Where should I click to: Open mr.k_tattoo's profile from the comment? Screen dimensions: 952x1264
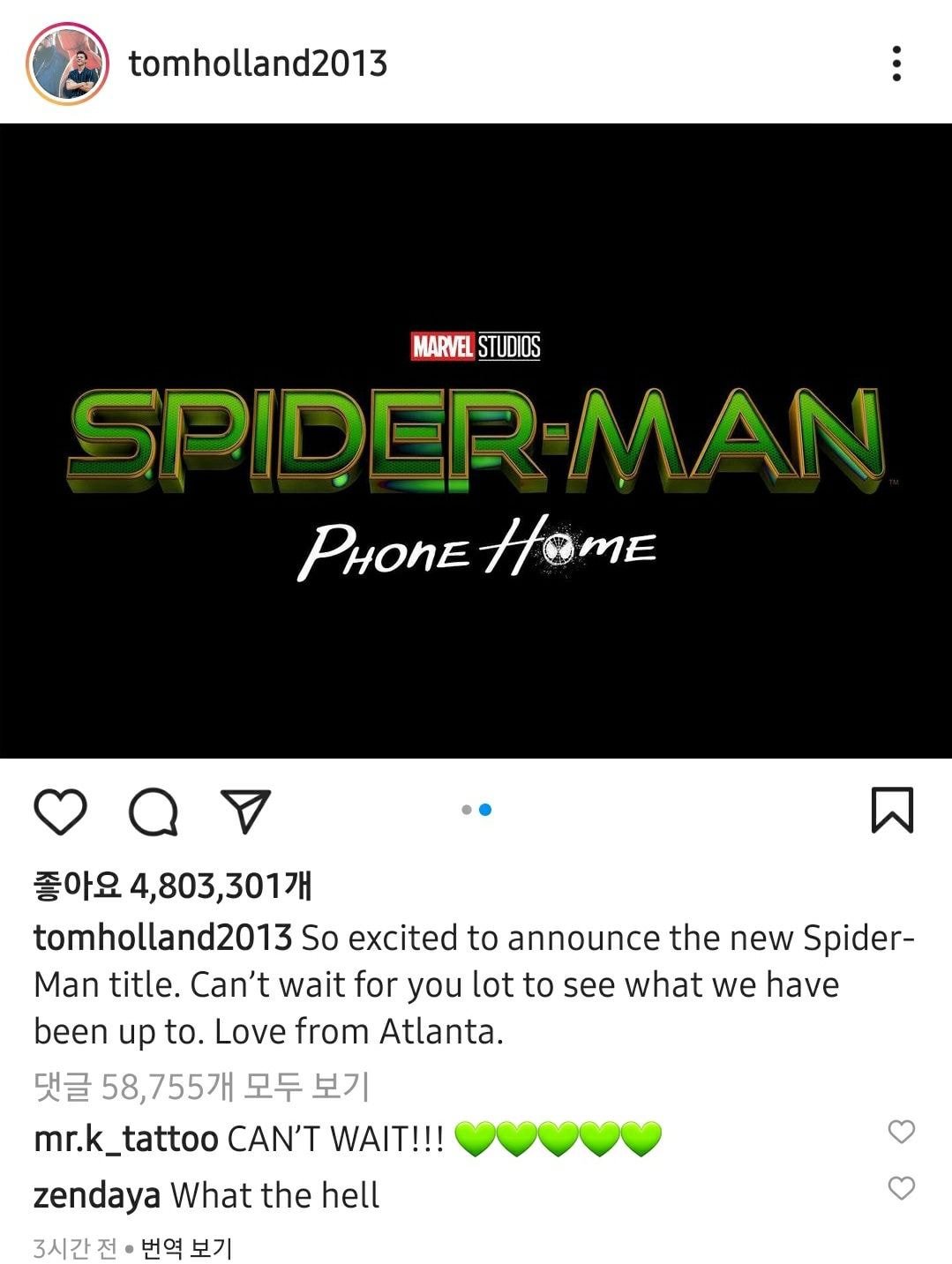(125, 1139)
